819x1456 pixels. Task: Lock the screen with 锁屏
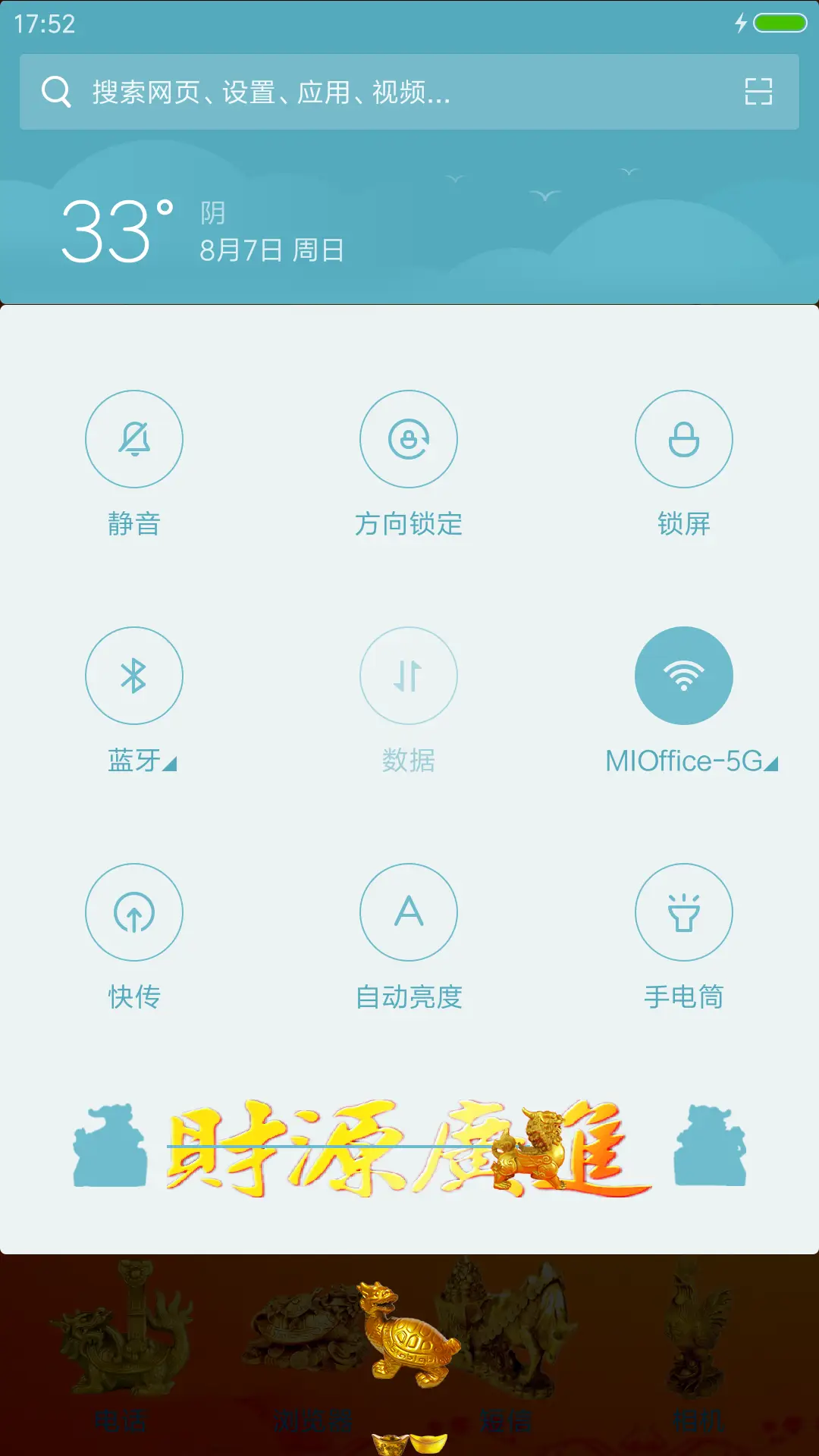682,440
